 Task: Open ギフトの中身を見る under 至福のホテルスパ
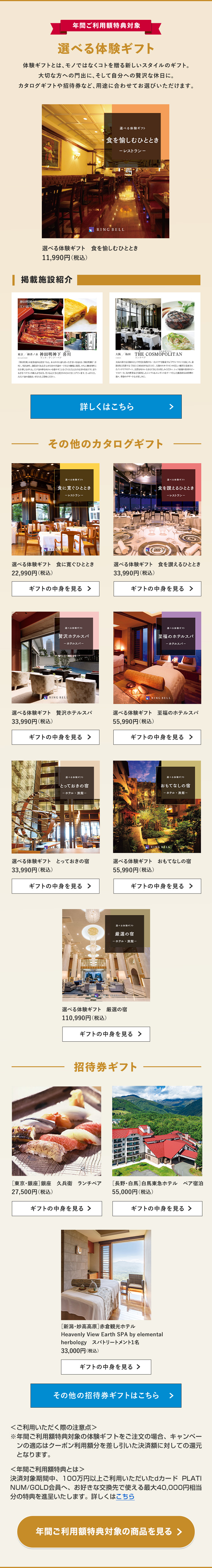coord(157,737)
